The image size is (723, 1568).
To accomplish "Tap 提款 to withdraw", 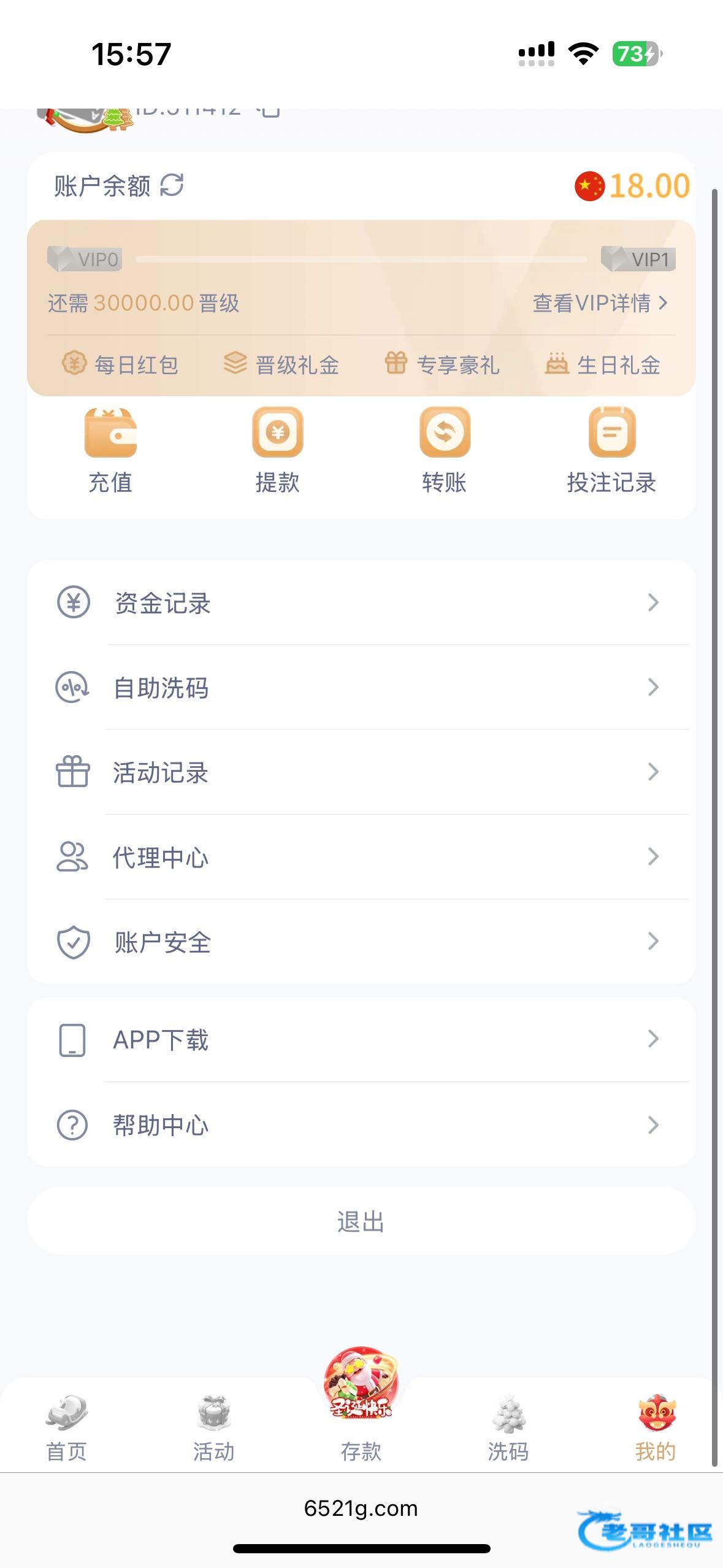I will point(278,451).
